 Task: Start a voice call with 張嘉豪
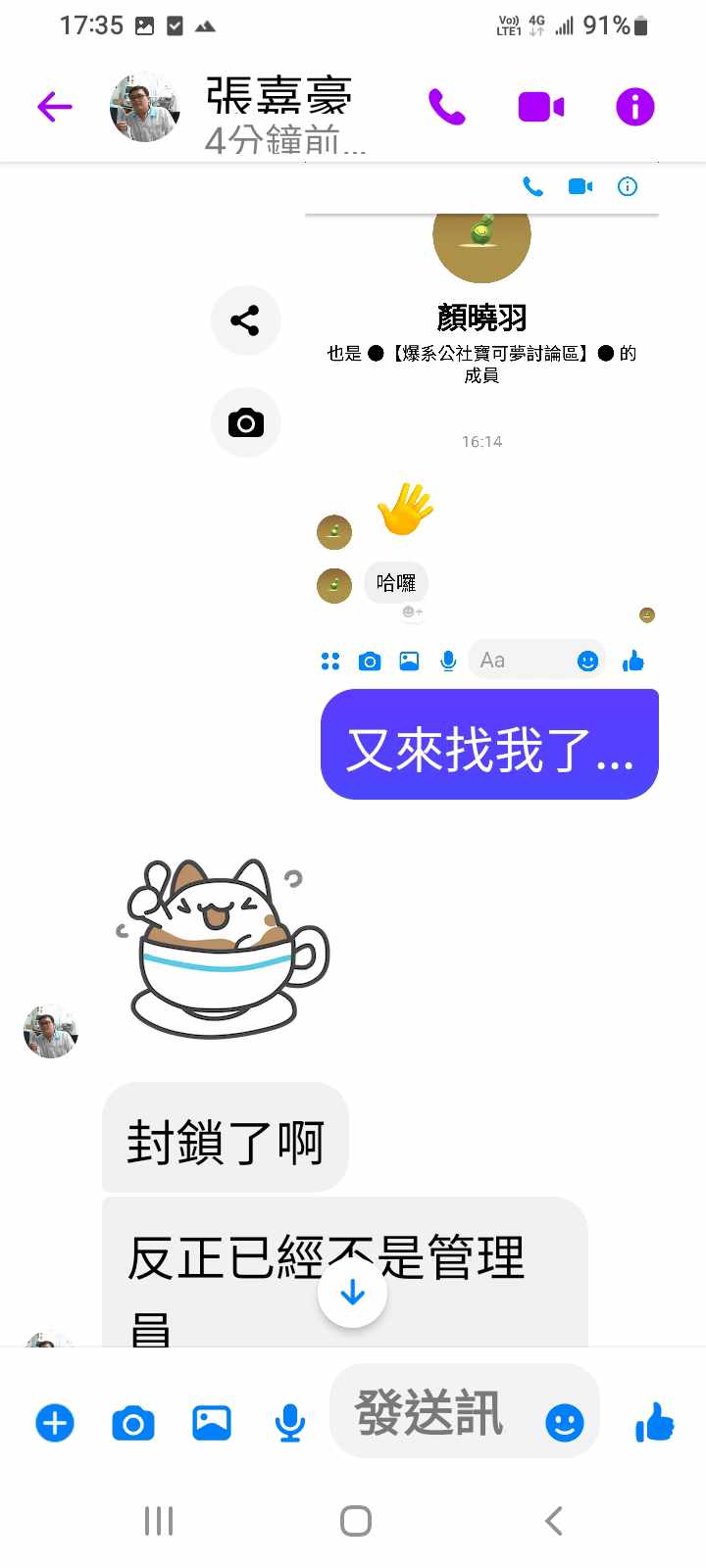446,107
